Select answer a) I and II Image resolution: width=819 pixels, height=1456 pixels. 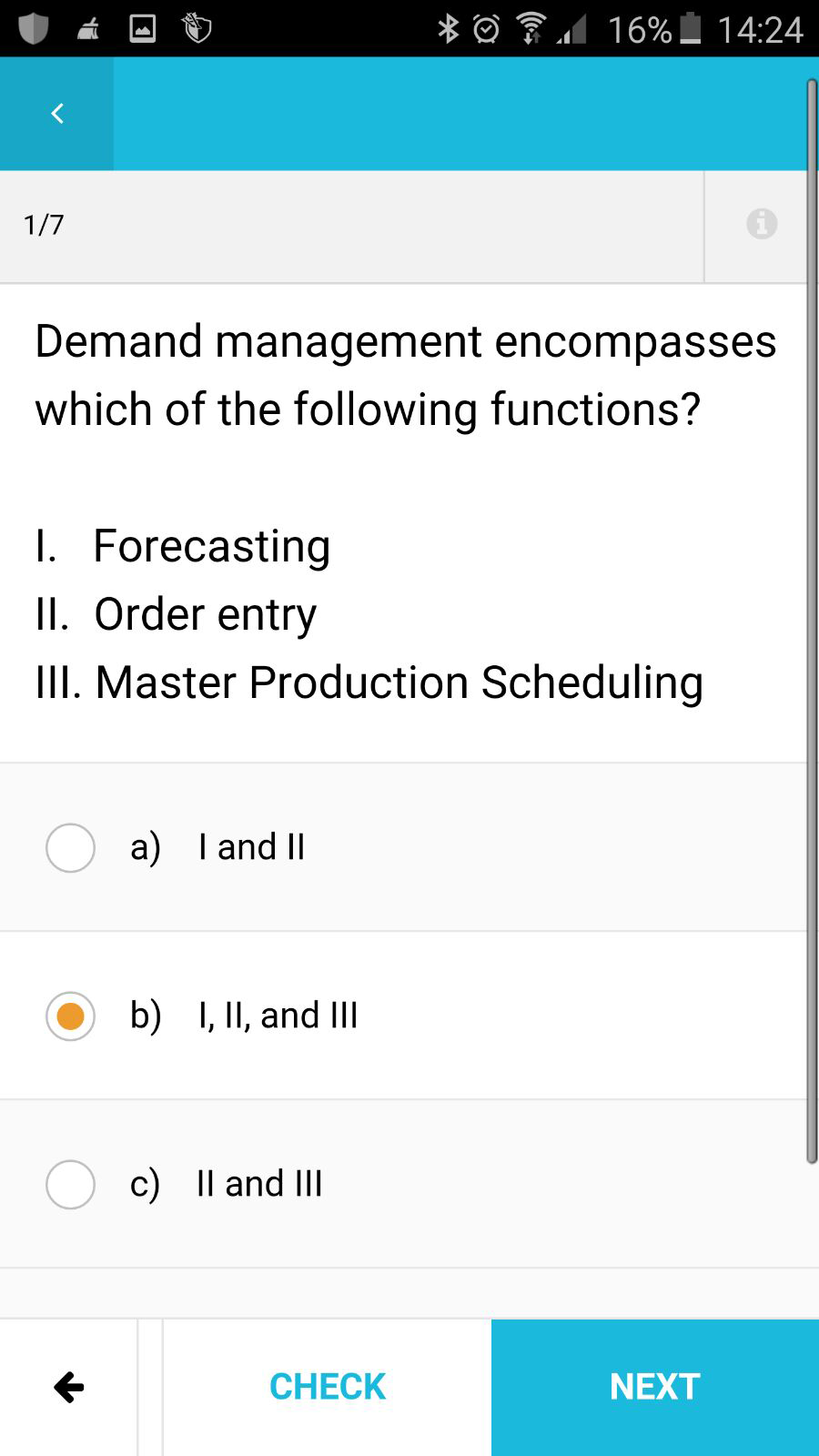(x=403, y=847)
